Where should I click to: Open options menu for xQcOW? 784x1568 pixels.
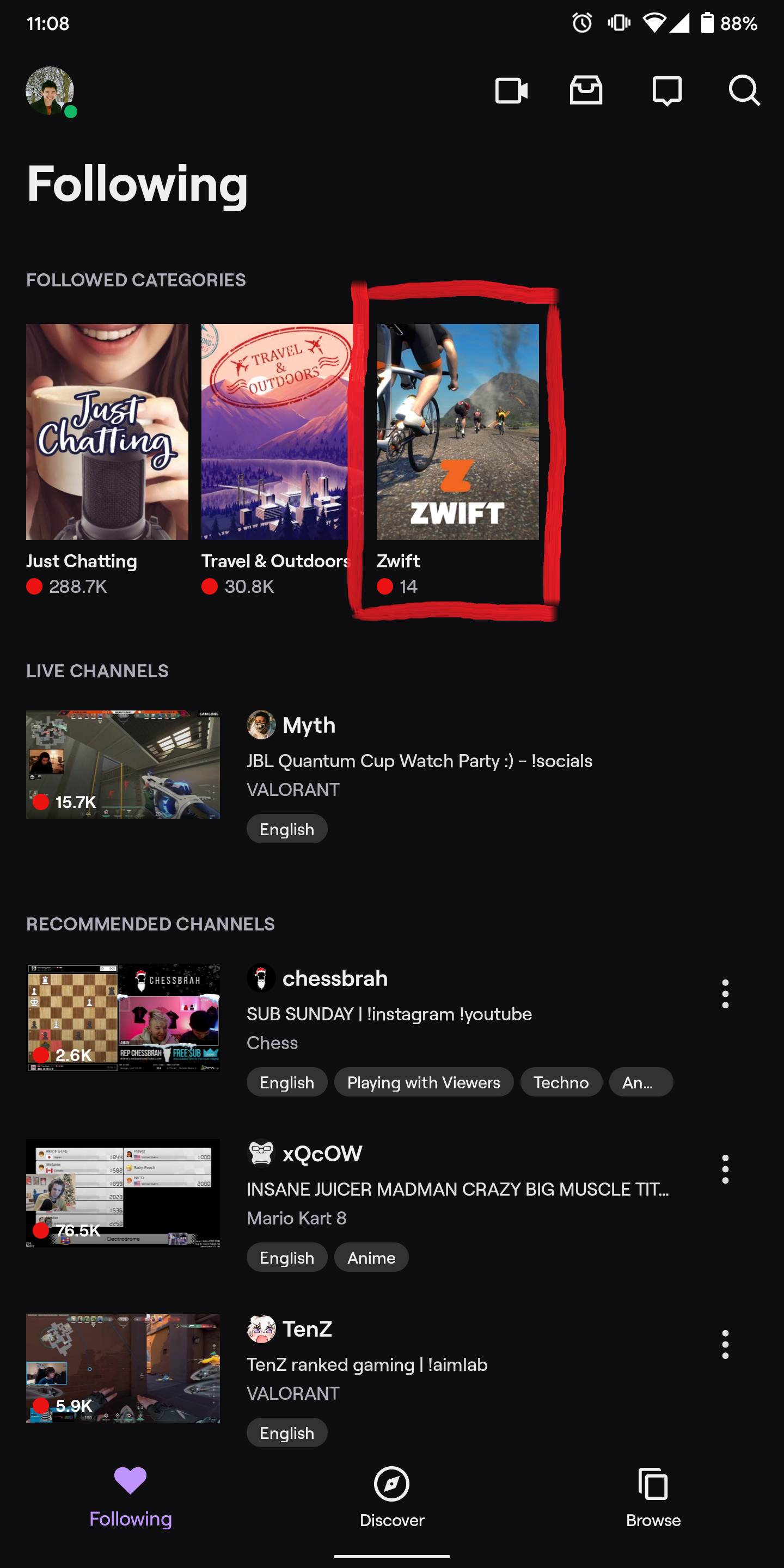point(725,1169)
